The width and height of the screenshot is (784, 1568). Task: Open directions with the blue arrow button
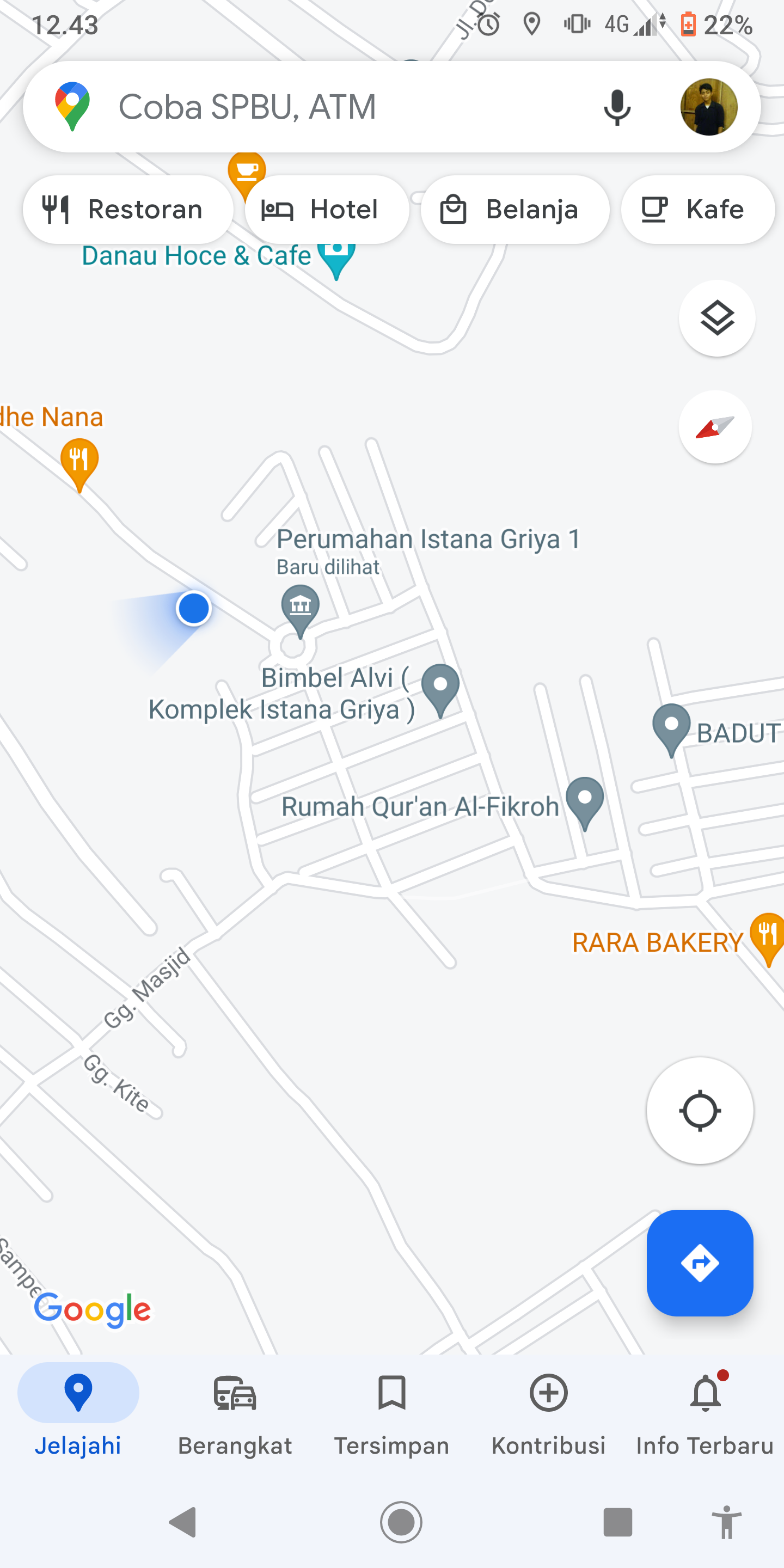700,1263
